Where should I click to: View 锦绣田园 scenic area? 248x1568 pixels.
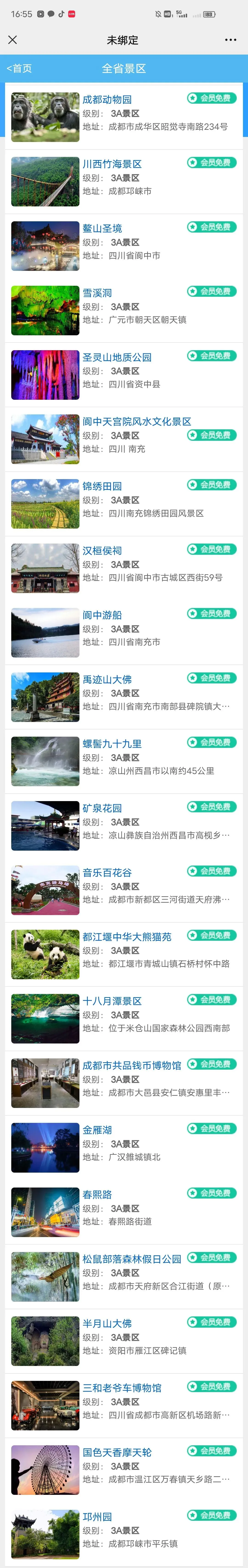tap(102, 486)
